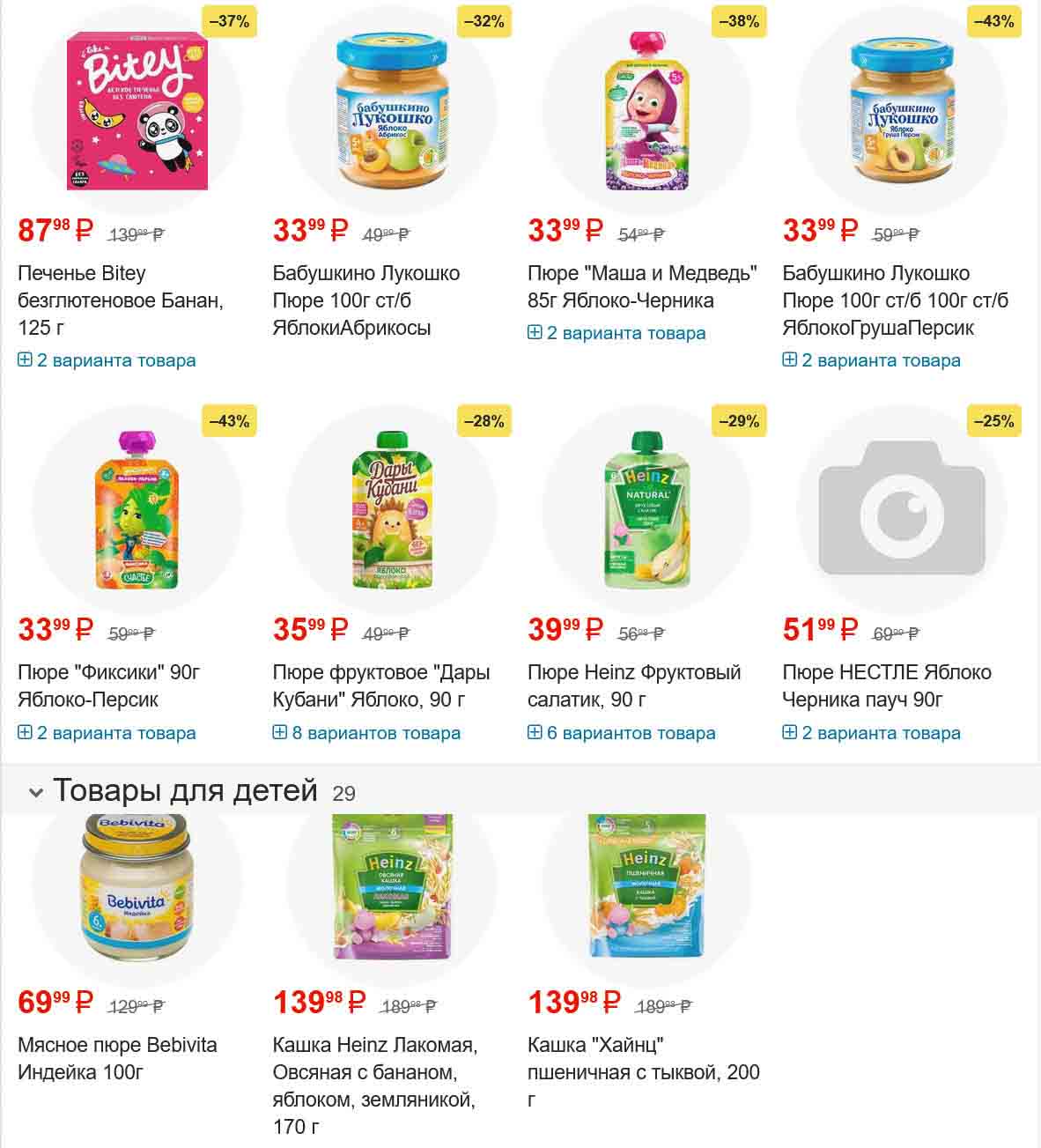Collapse the Товары для детей section
The image size is (1041, 1148).
pos(36,792)
